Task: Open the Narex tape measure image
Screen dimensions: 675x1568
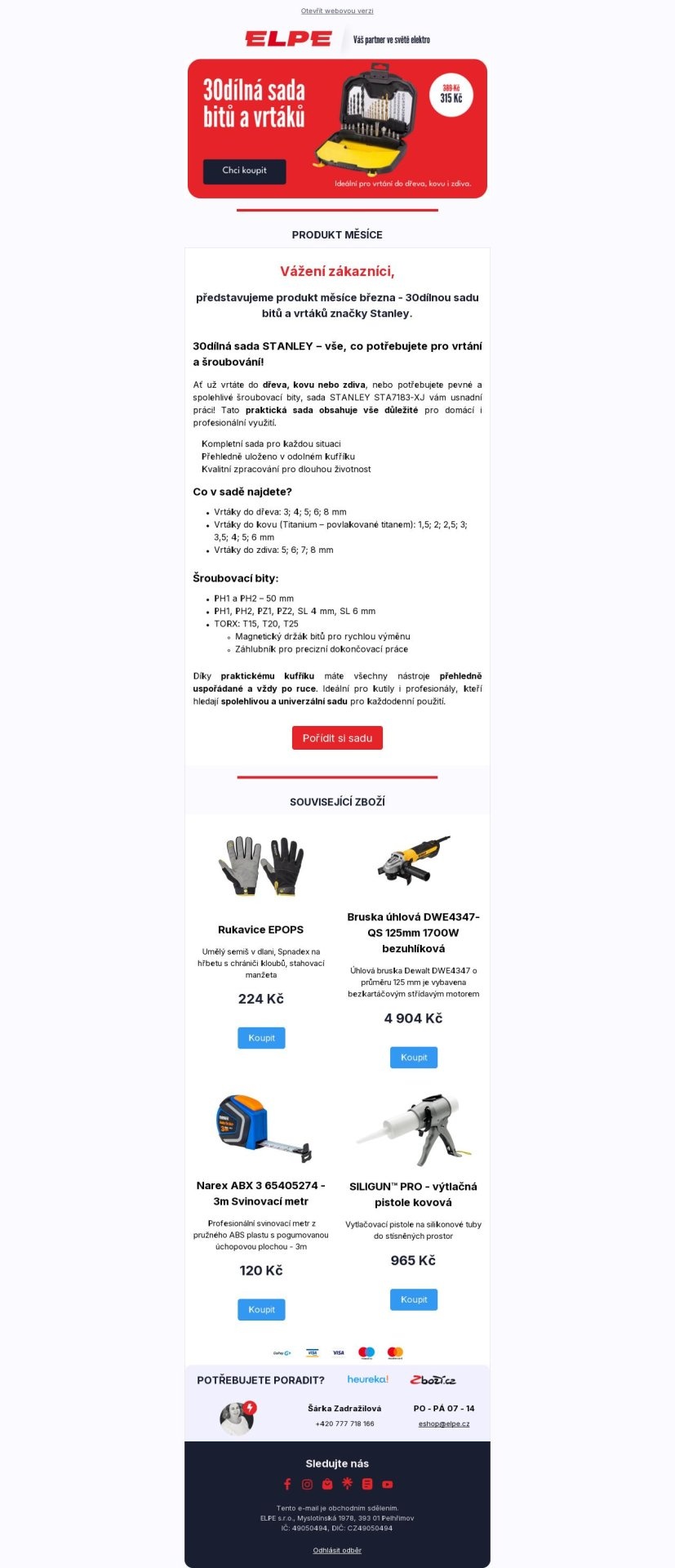Action: click(261, 1128)
